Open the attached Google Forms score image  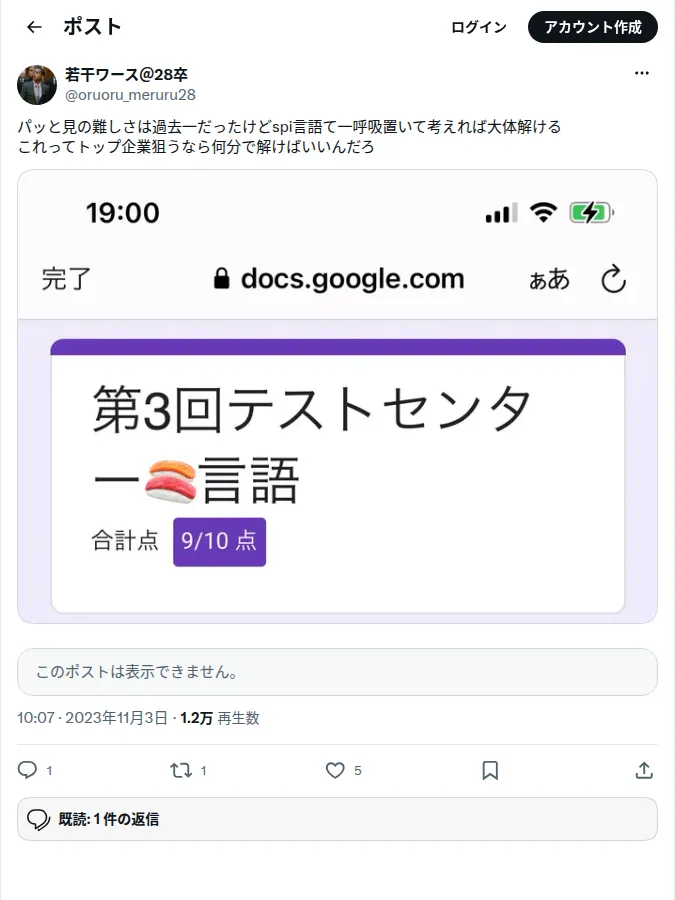point(338,397)
